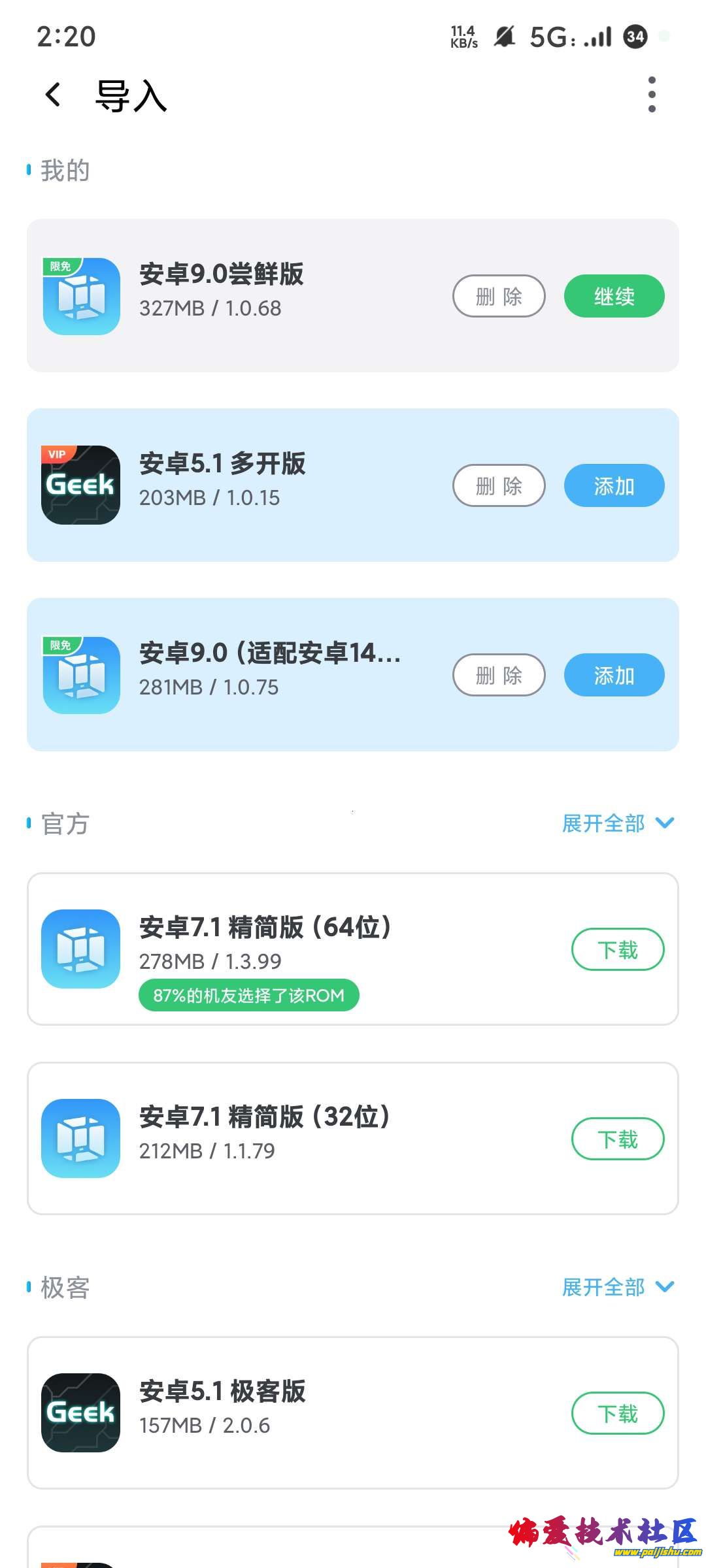Download 安卓5.1 极客版
Viewport: 706px width, 1568px height.
pos(617,1413)
